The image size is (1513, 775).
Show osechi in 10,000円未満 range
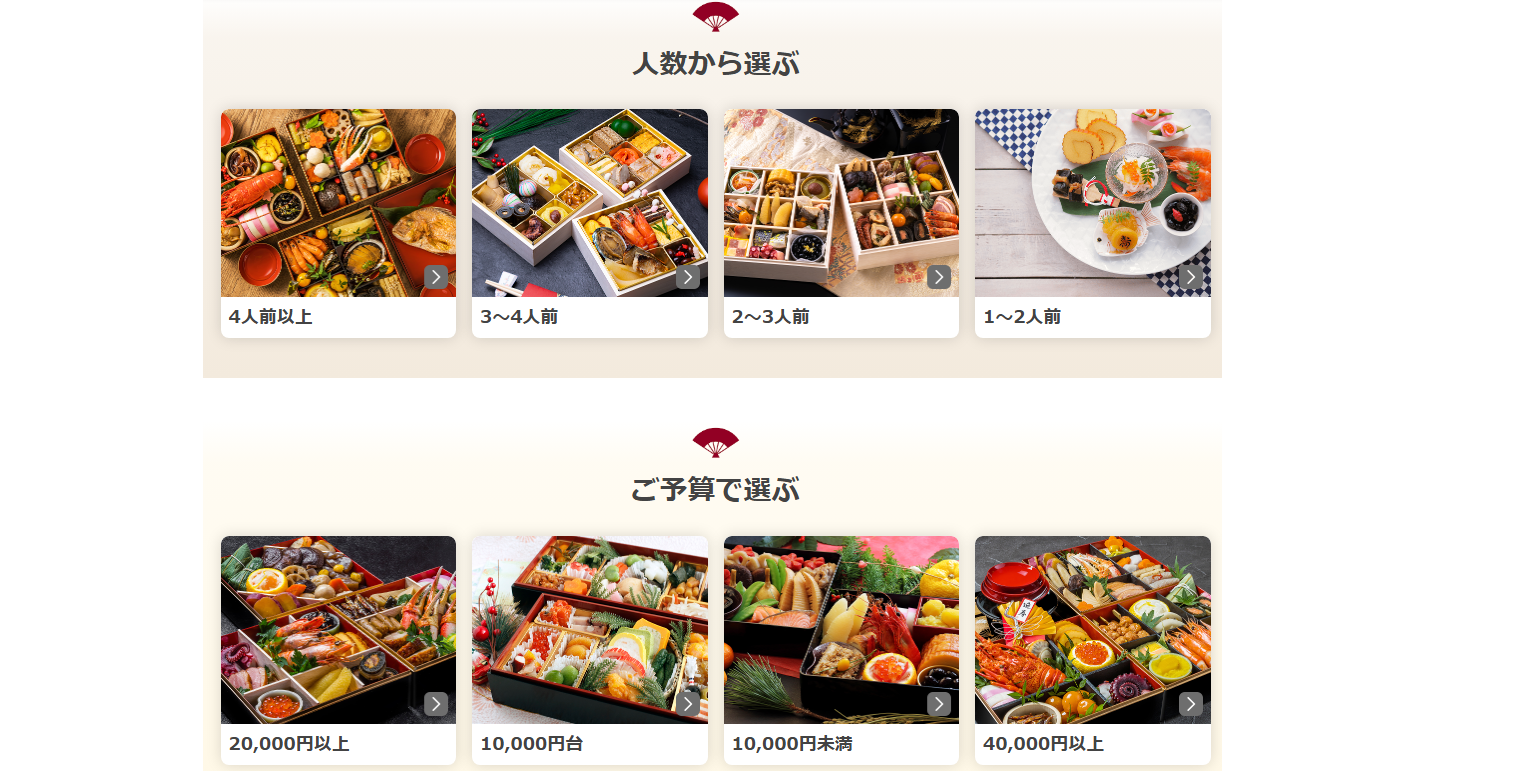pos(841,648)
